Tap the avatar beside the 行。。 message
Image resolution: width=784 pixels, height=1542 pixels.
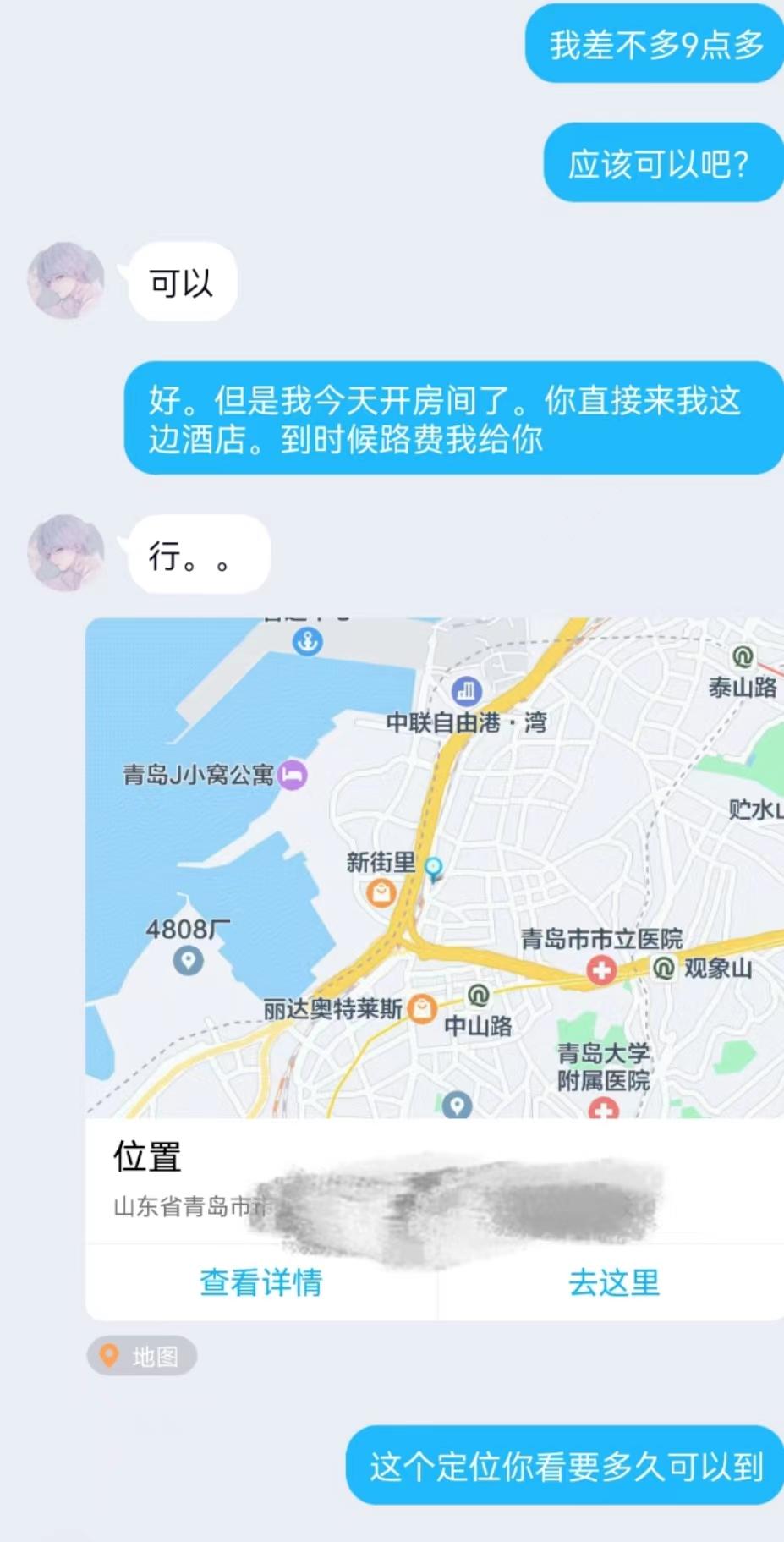66,552
